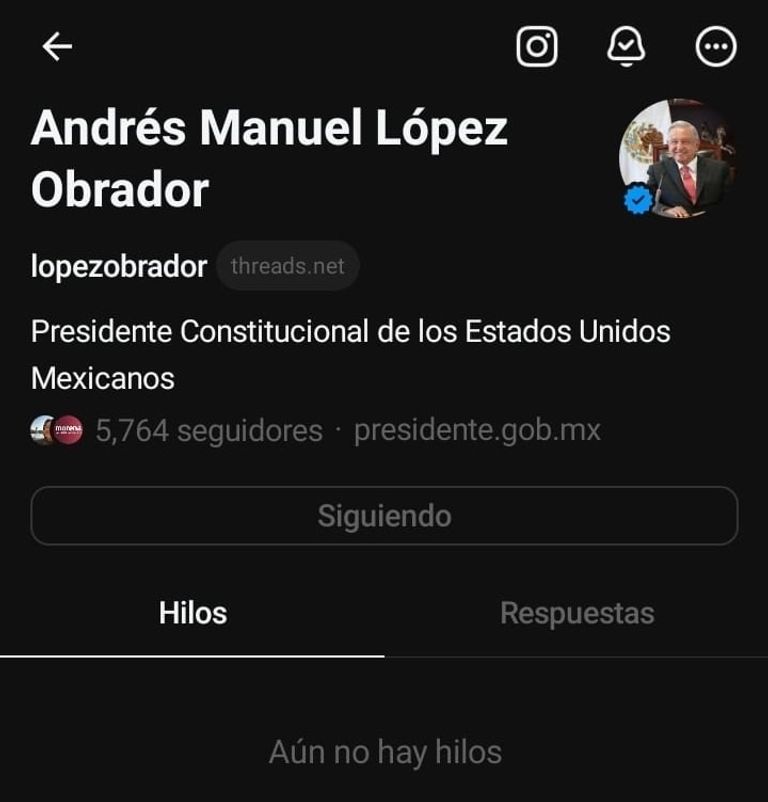This screenshot has width=768, height=802.
Task: View the 5,764 seguidores list
Action: [x=208, y=431]
